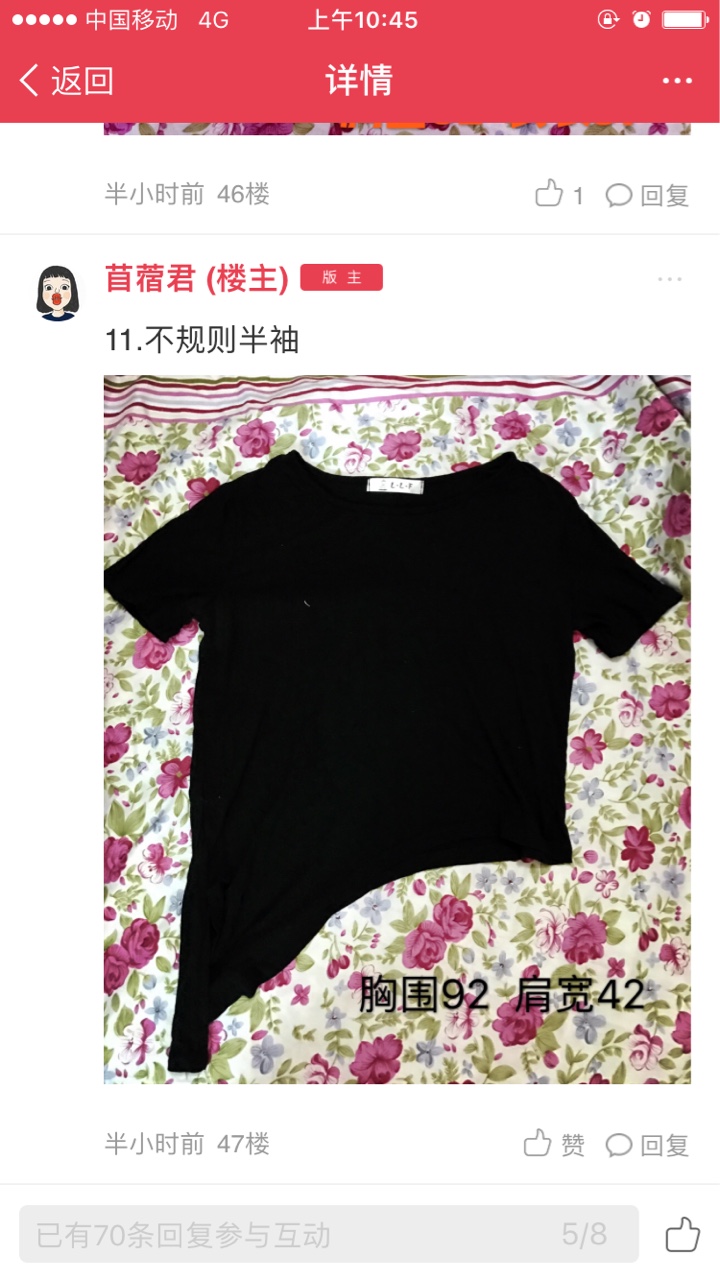Open more options on 苜蓿君's post
The height and width of the screenshot is (1280, 720).
coord(669,279)
